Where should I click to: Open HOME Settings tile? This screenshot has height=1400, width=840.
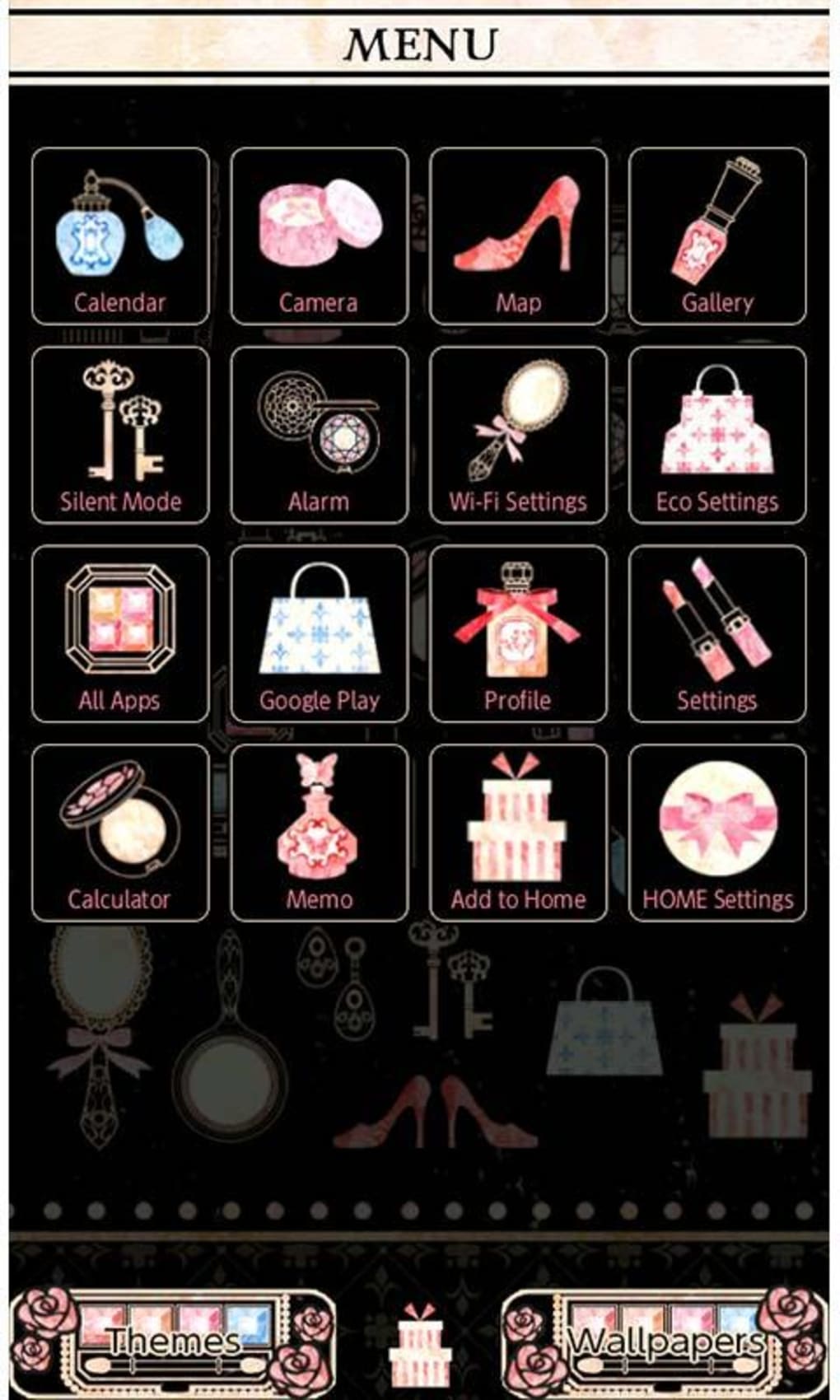(717, 833)
